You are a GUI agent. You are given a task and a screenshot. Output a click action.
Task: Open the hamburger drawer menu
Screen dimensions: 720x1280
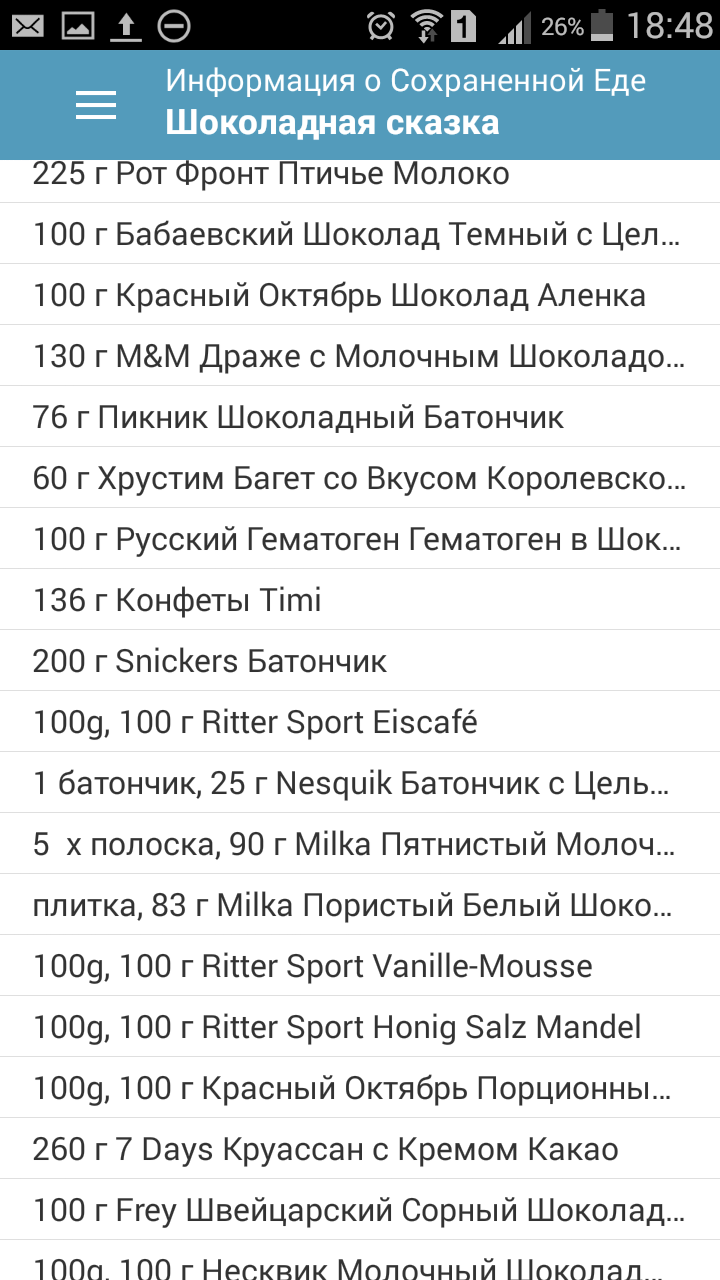pyautogui.click(x=96, y=105)
